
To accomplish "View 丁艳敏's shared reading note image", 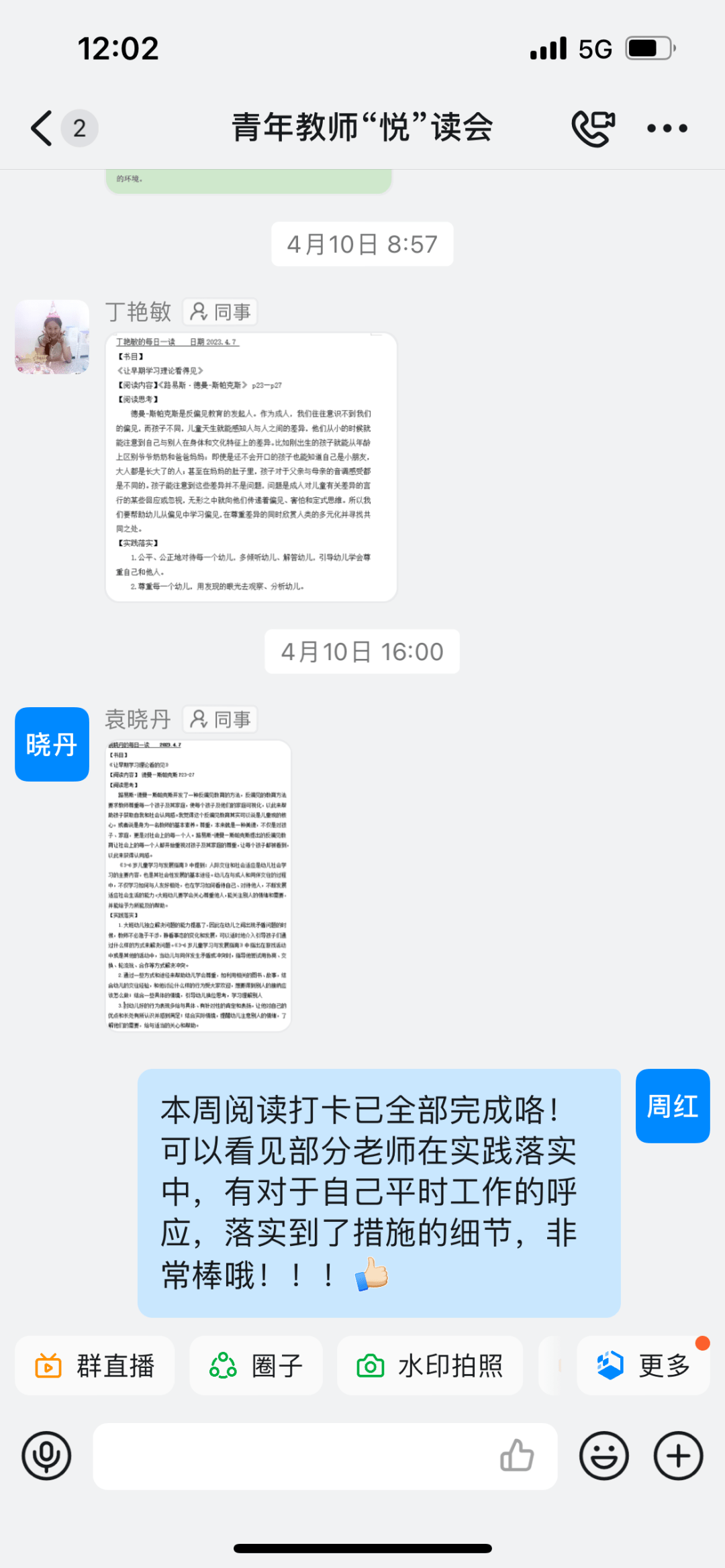I will 251,466.
